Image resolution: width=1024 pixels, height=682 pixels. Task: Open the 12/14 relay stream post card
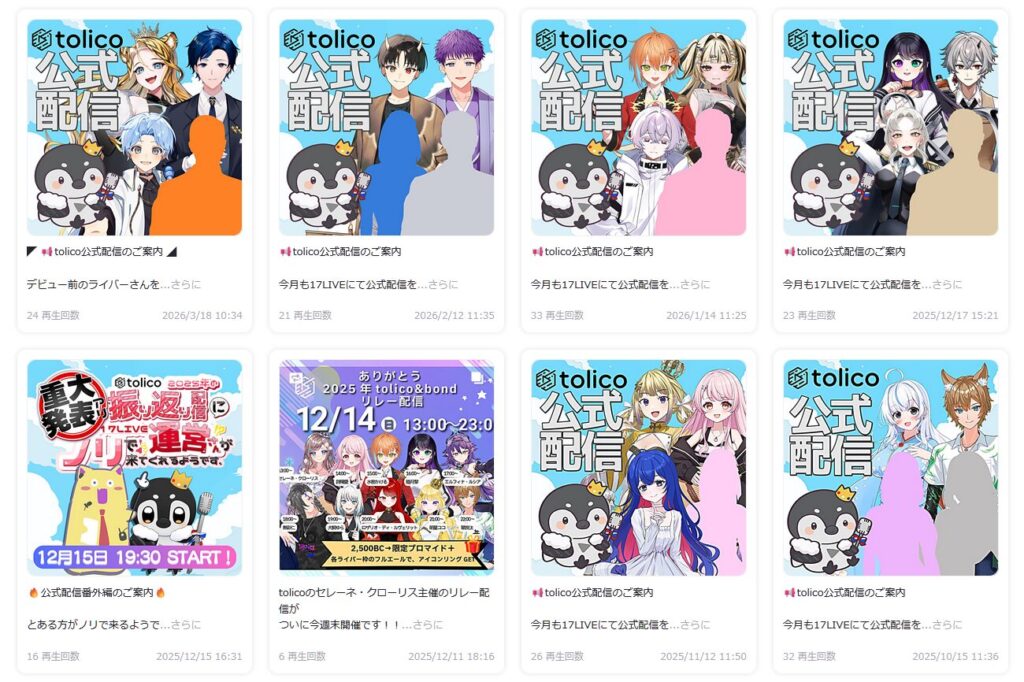pos(386,467)
